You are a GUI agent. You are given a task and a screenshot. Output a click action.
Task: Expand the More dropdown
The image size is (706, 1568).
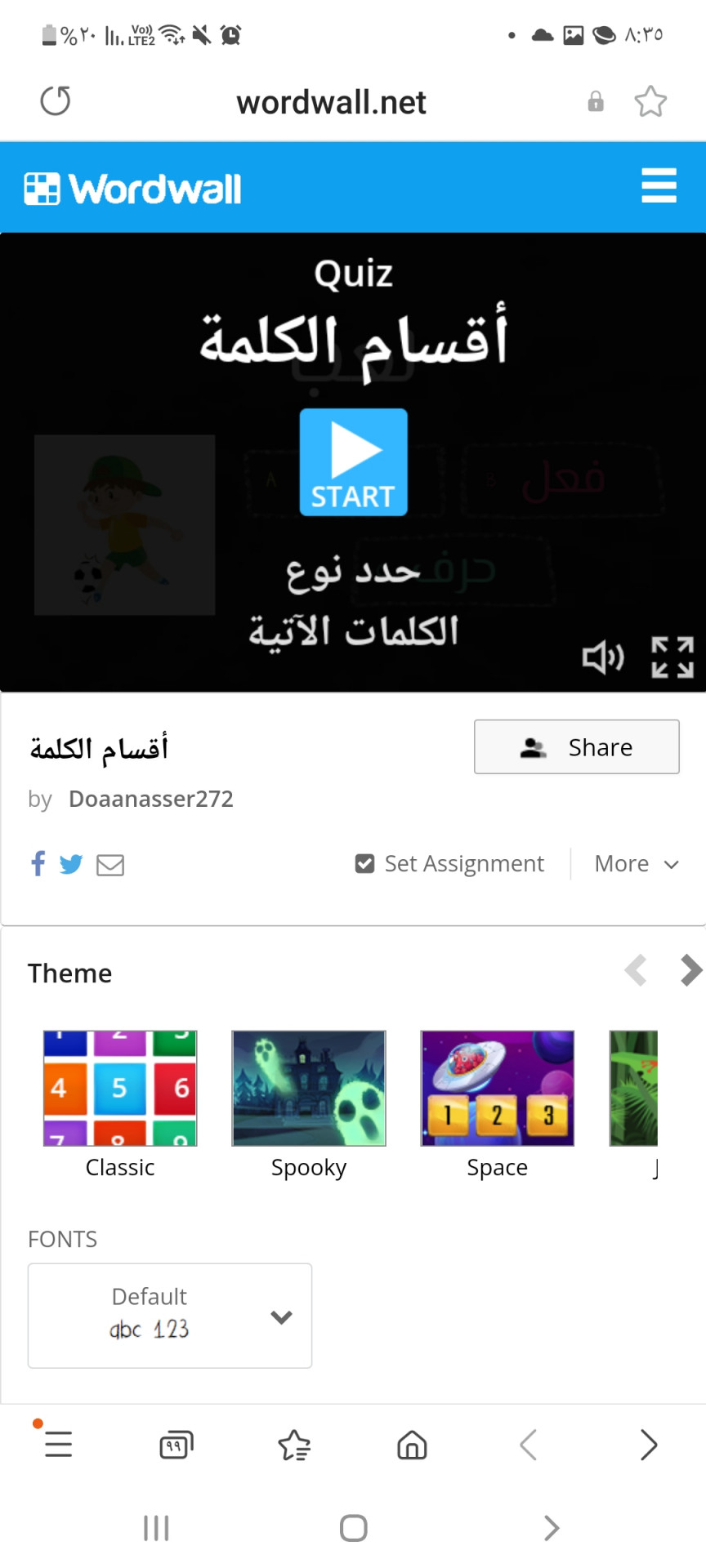637,864
